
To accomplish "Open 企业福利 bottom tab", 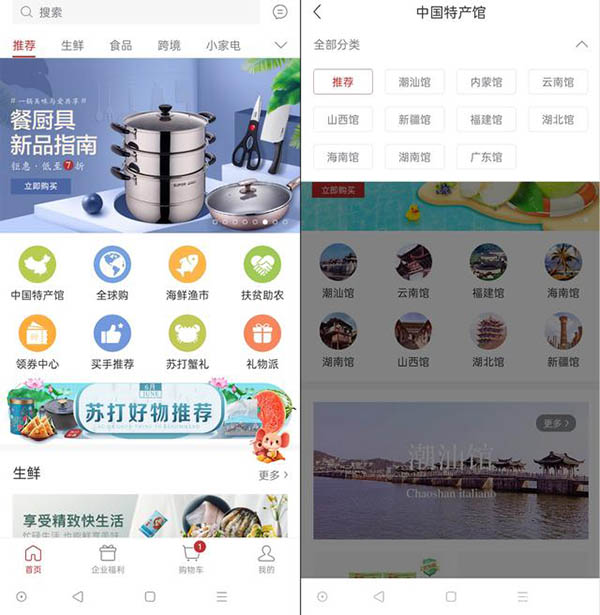I will (x=108, y=558).
